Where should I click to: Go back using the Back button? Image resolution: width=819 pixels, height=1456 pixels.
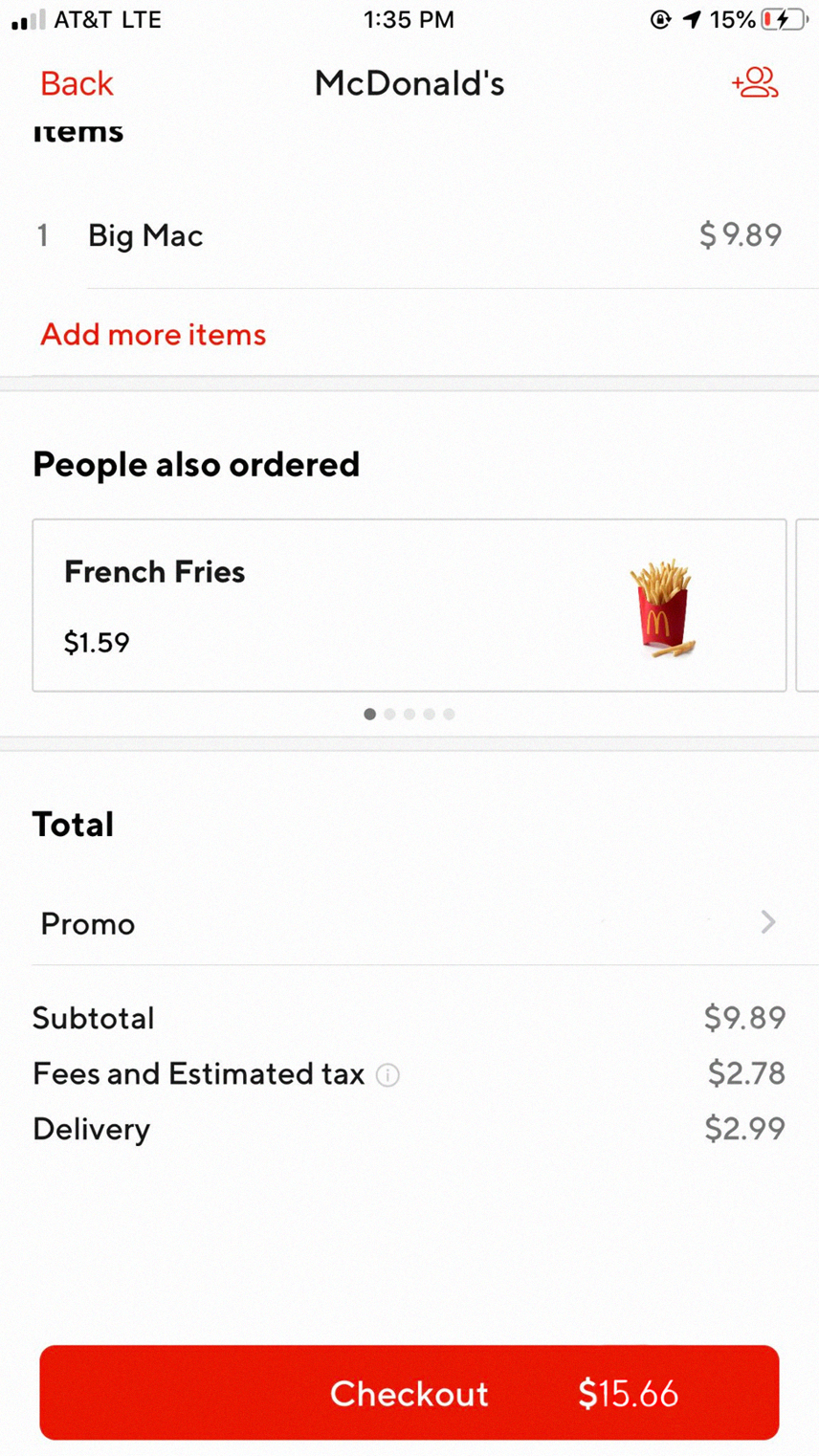point(77,84)
